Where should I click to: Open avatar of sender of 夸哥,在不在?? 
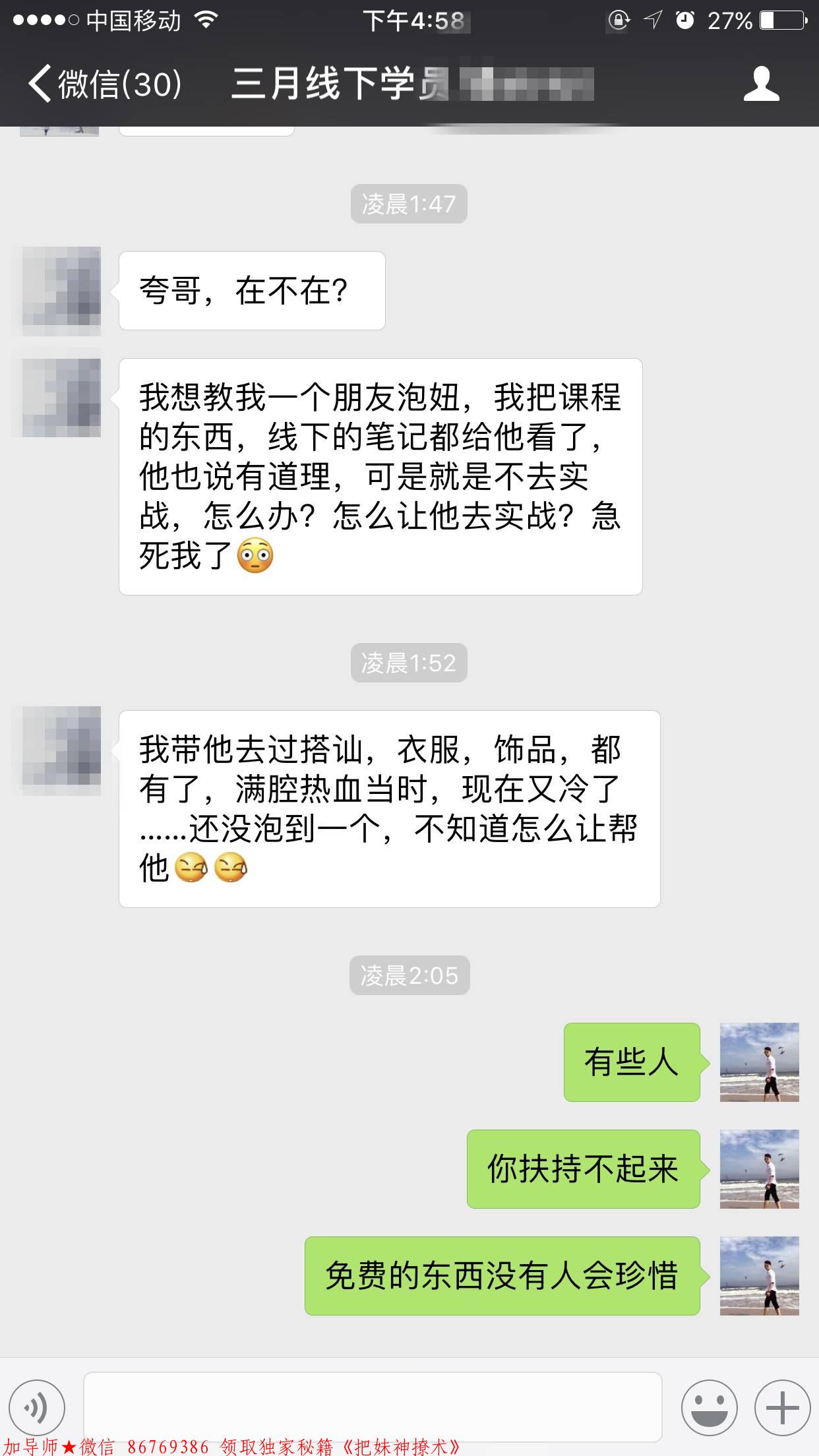(61, 290)
